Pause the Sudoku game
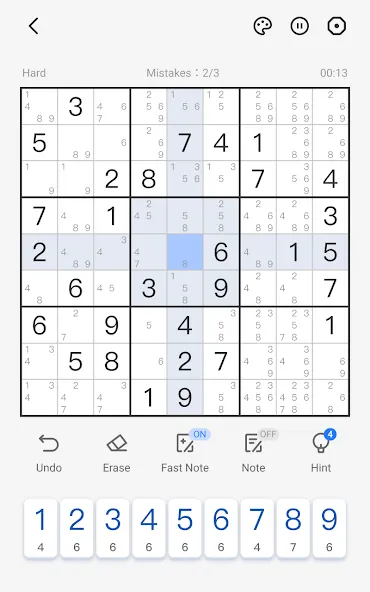370x592 pixels. pyautogui.click(x=300, y=26)
